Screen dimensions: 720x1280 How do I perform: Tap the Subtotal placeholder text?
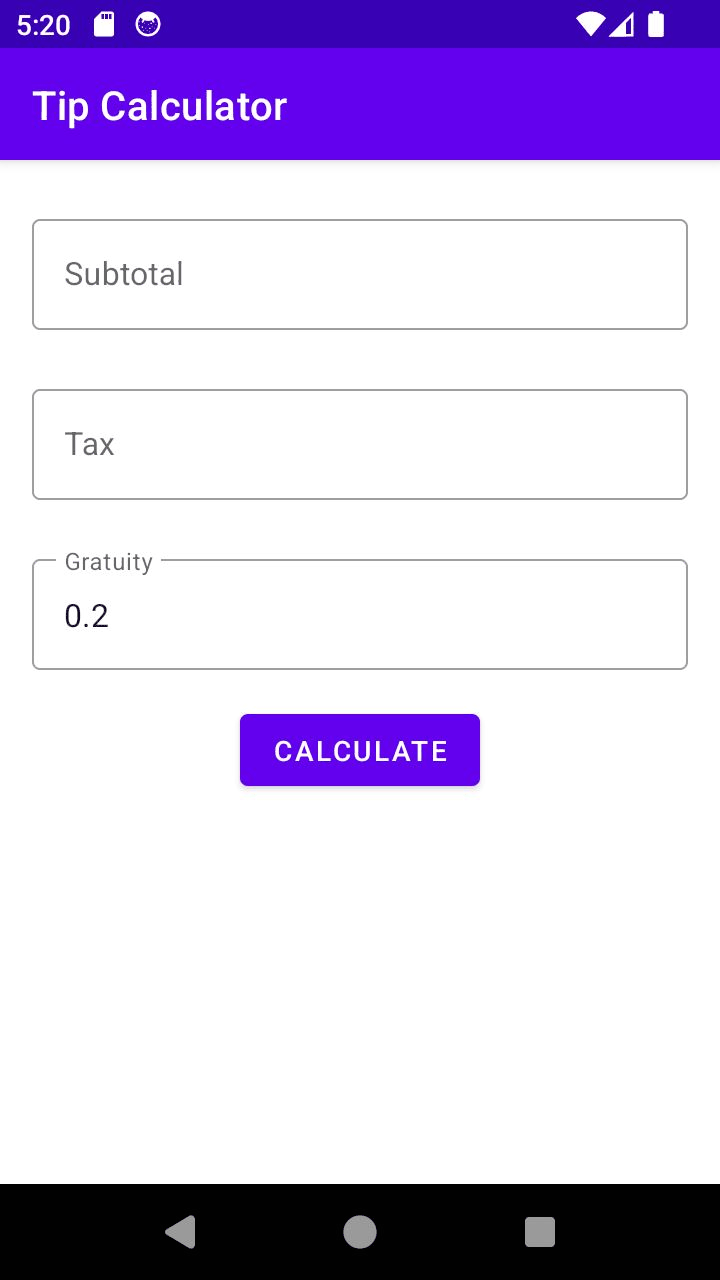coord(123,274)
